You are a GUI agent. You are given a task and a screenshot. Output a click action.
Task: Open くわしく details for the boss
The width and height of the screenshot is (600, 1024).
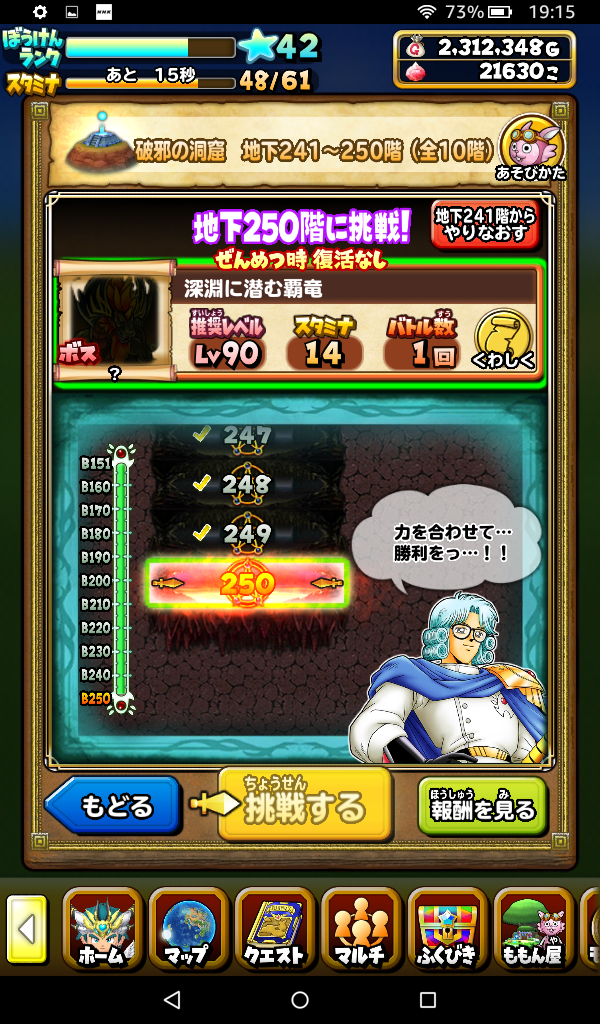click(x=503, y=342)
